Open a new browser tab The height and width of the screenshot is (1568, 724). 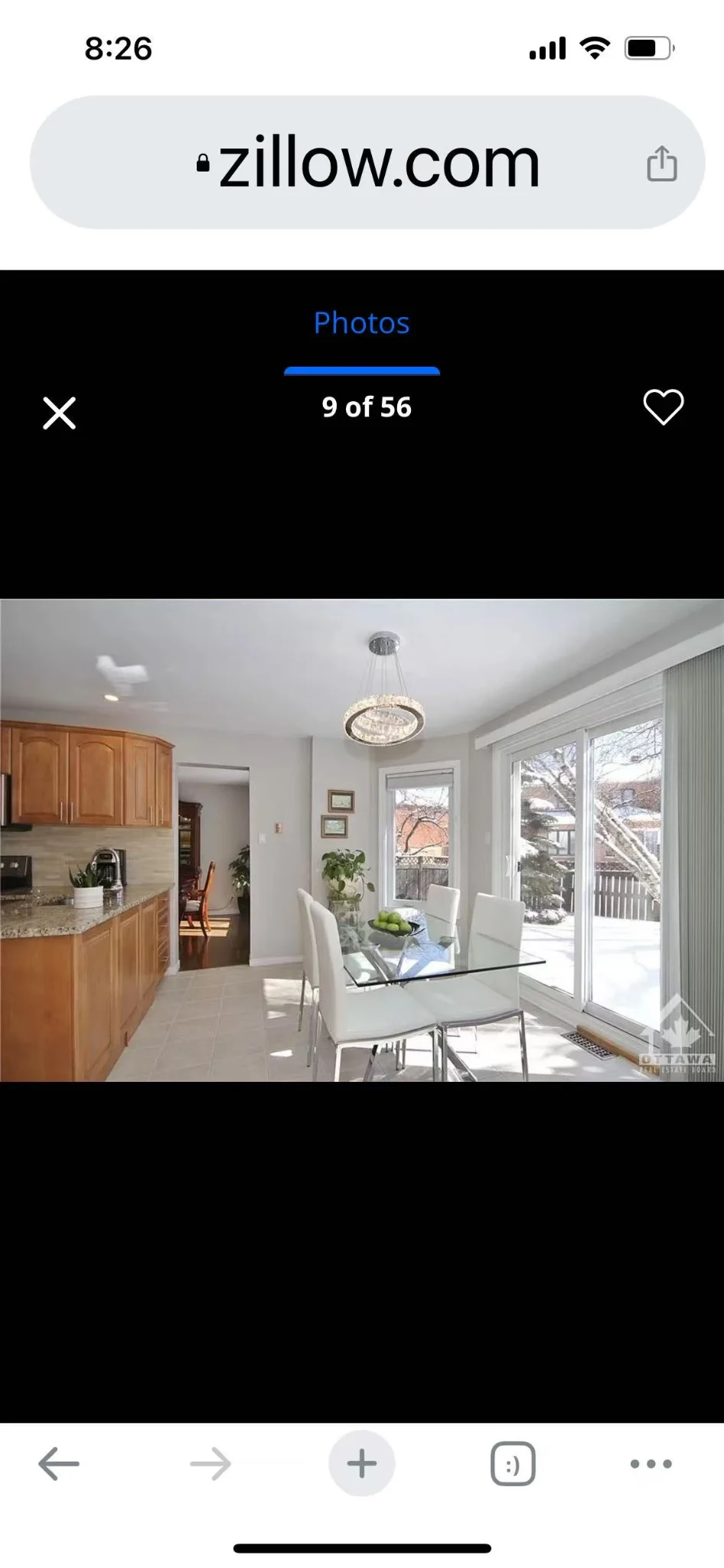tap(362, 1464)
